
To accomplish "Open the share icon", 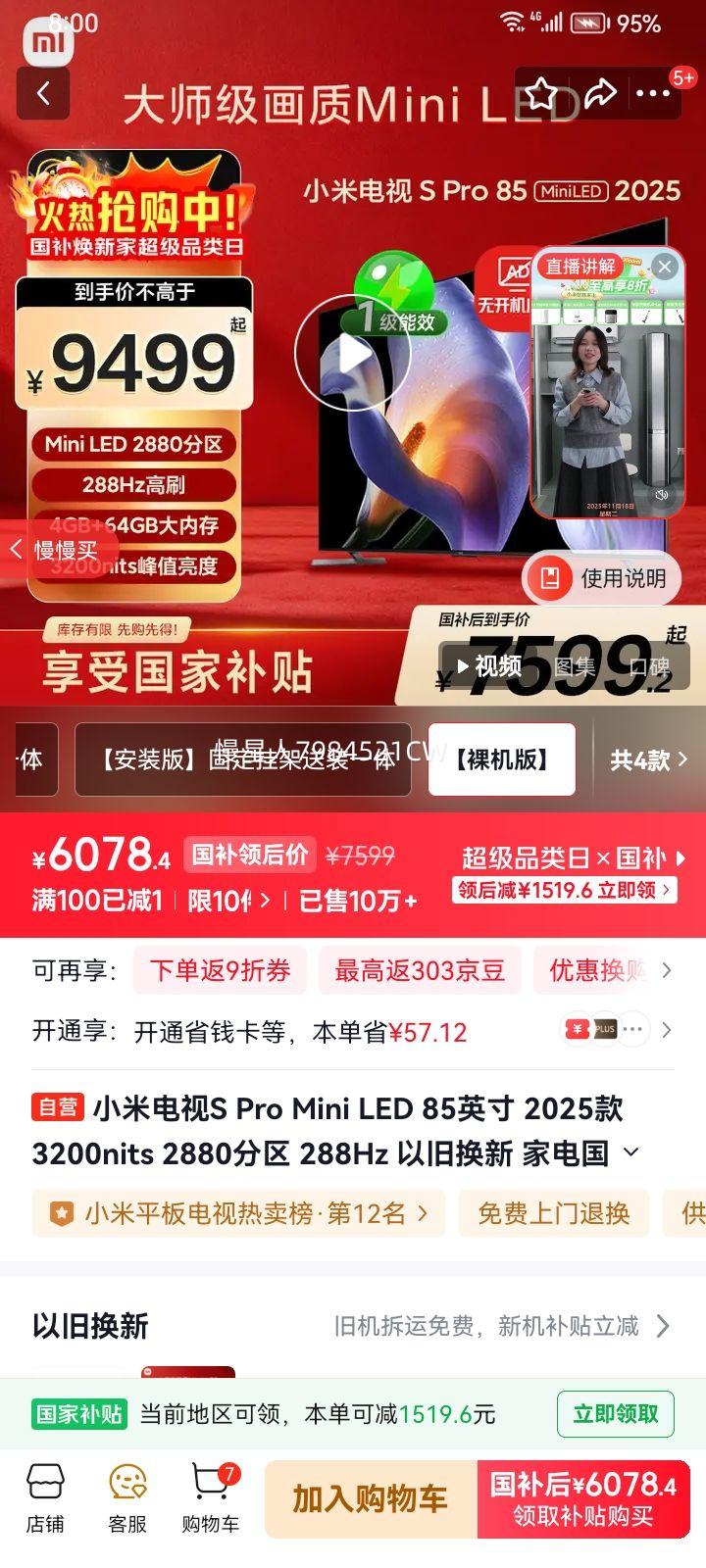I will click(x=601, y=92).
